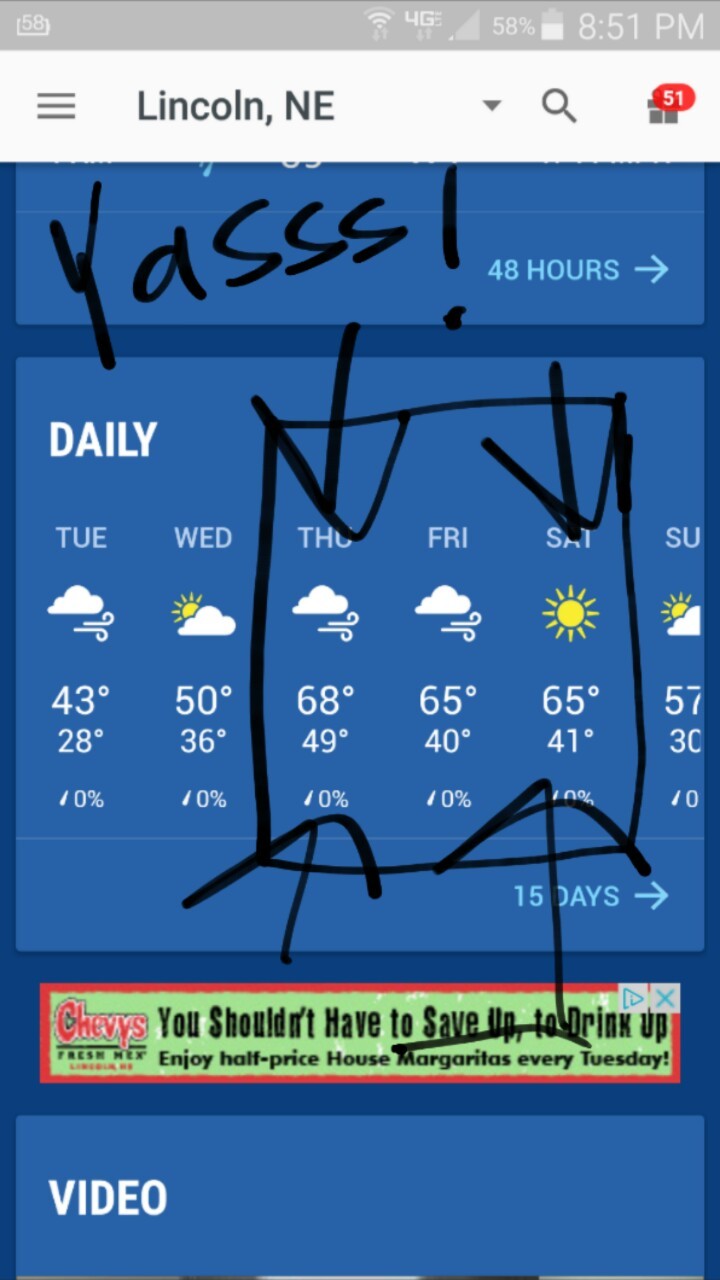Open Tuesday's daily forecast
This screenshot has width=720, height=1280.
[x=81, y=665]
